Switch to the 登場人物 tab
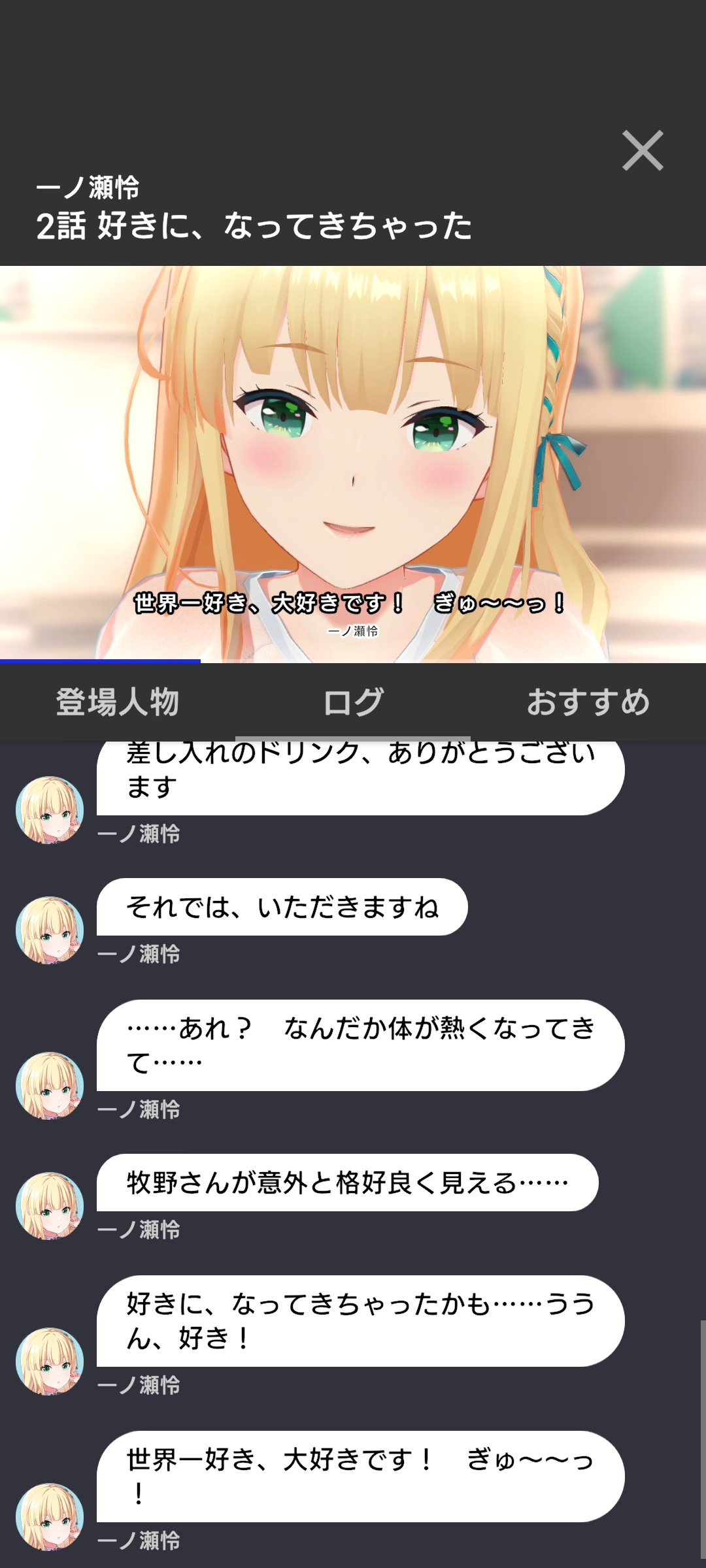The height and width of the screenshot is (1568, 706). (x=118, y=702)
